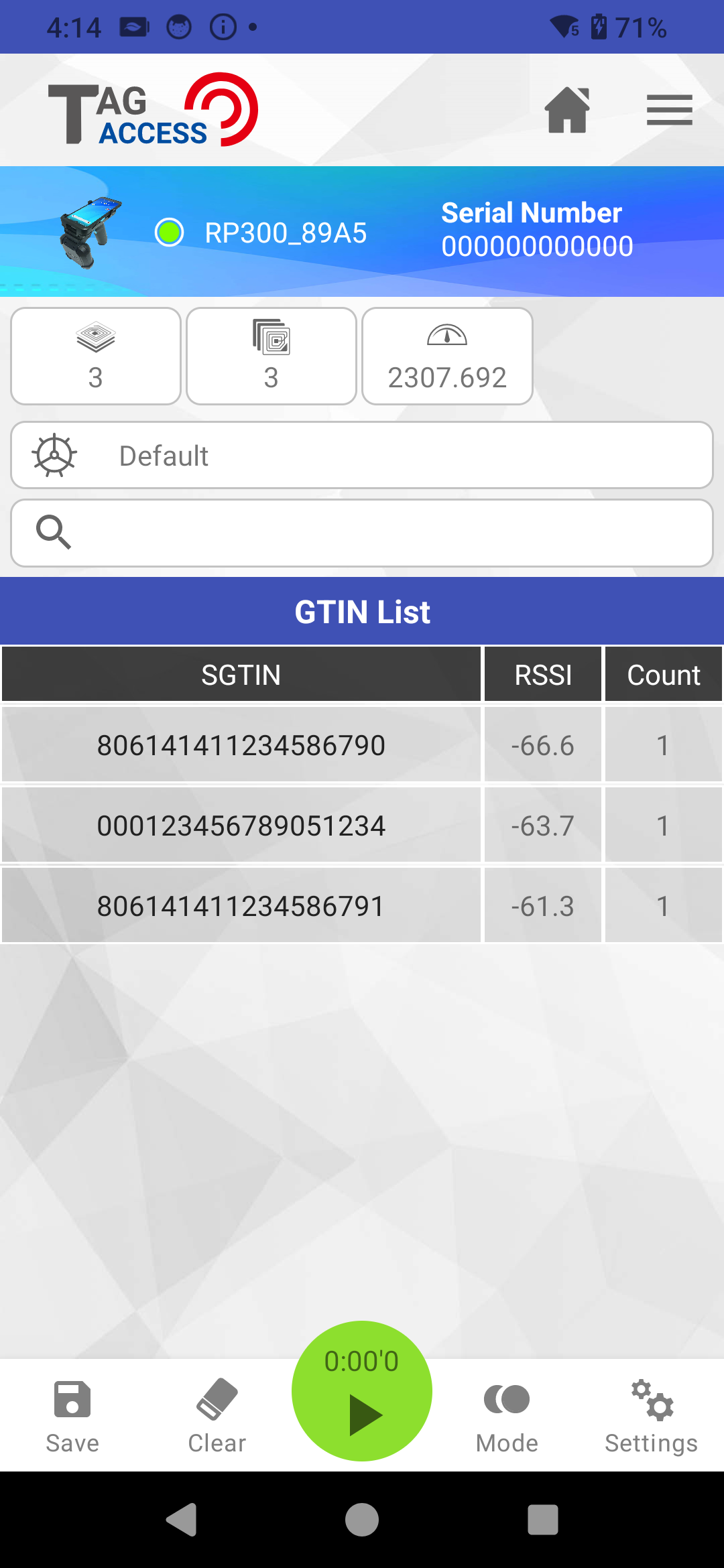Open the Mode options

tap(507, 1415)
